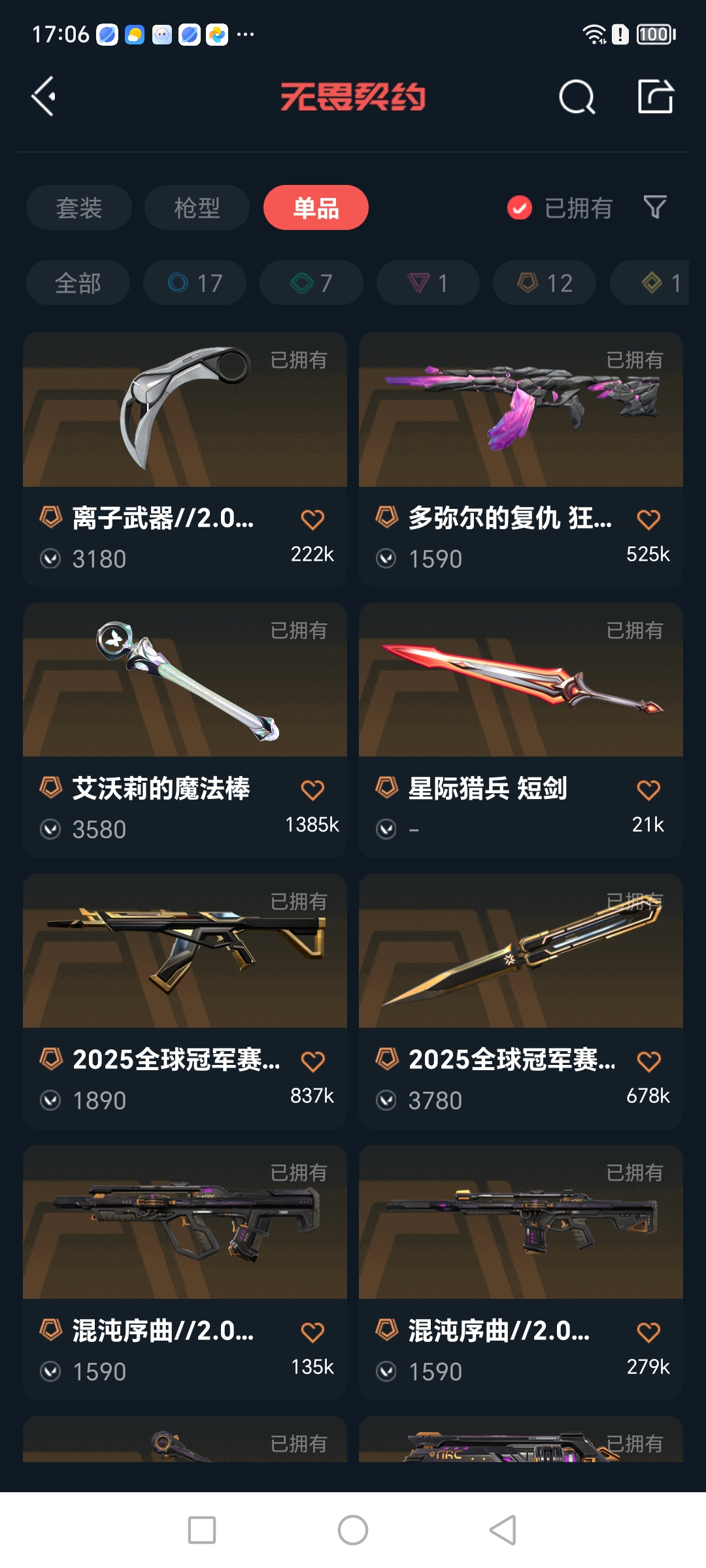The height and width of the screenshot is (1568, 706).
Task: Switch to the 套装 tab
Action: pyautogui.click(x=79, y=208)
